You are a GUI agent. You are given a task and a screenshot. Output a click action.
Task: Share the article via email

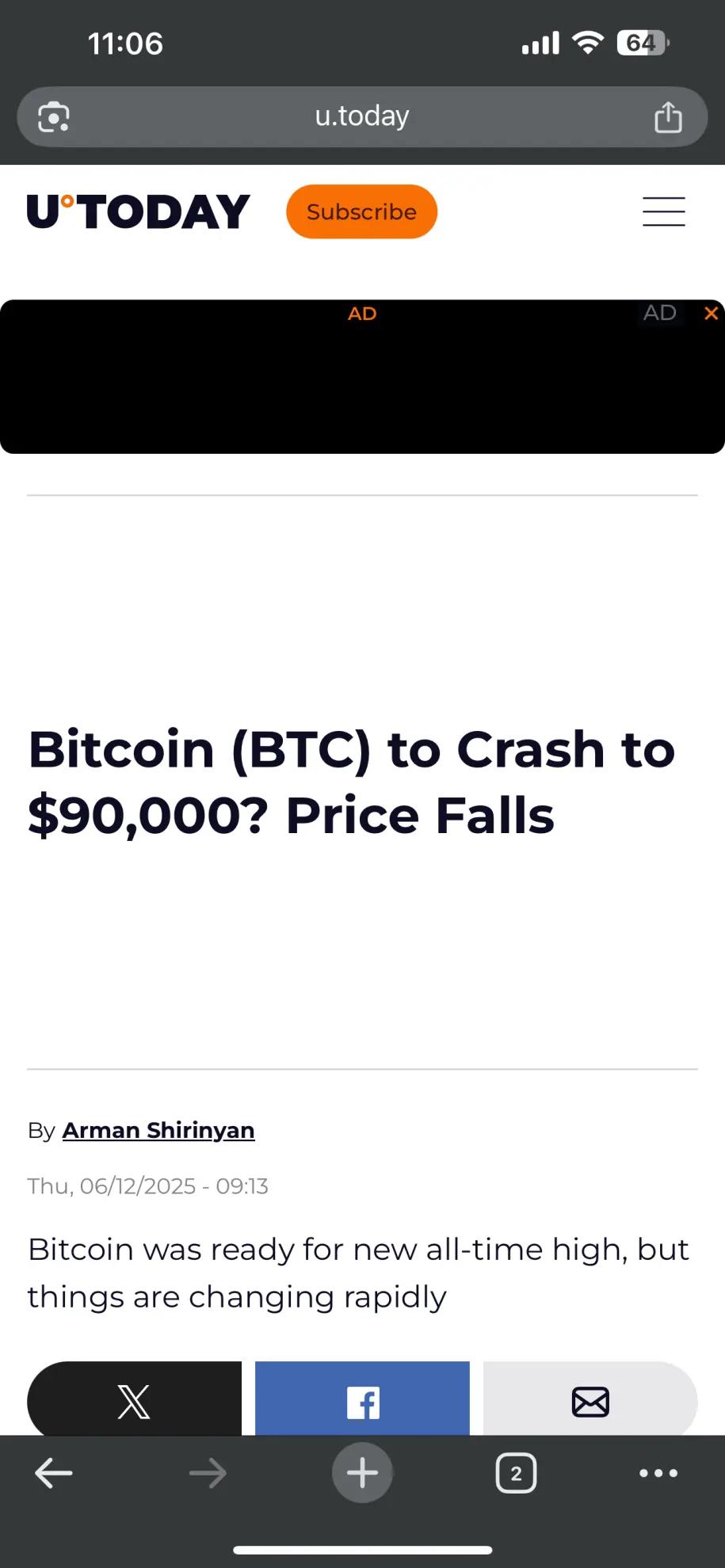click(590, 1401)
